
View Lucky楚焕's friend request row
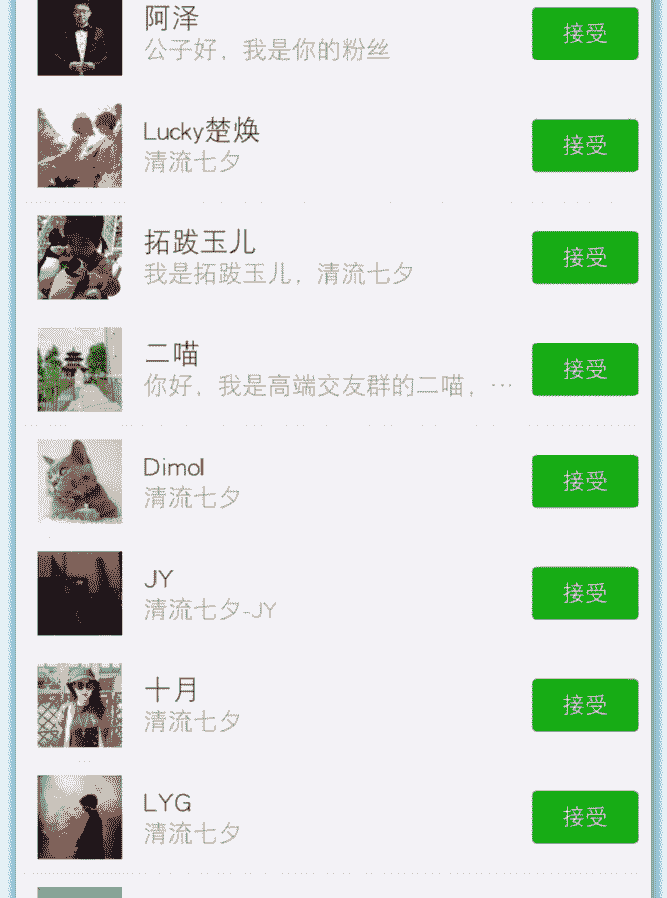(x=300, y=145)
